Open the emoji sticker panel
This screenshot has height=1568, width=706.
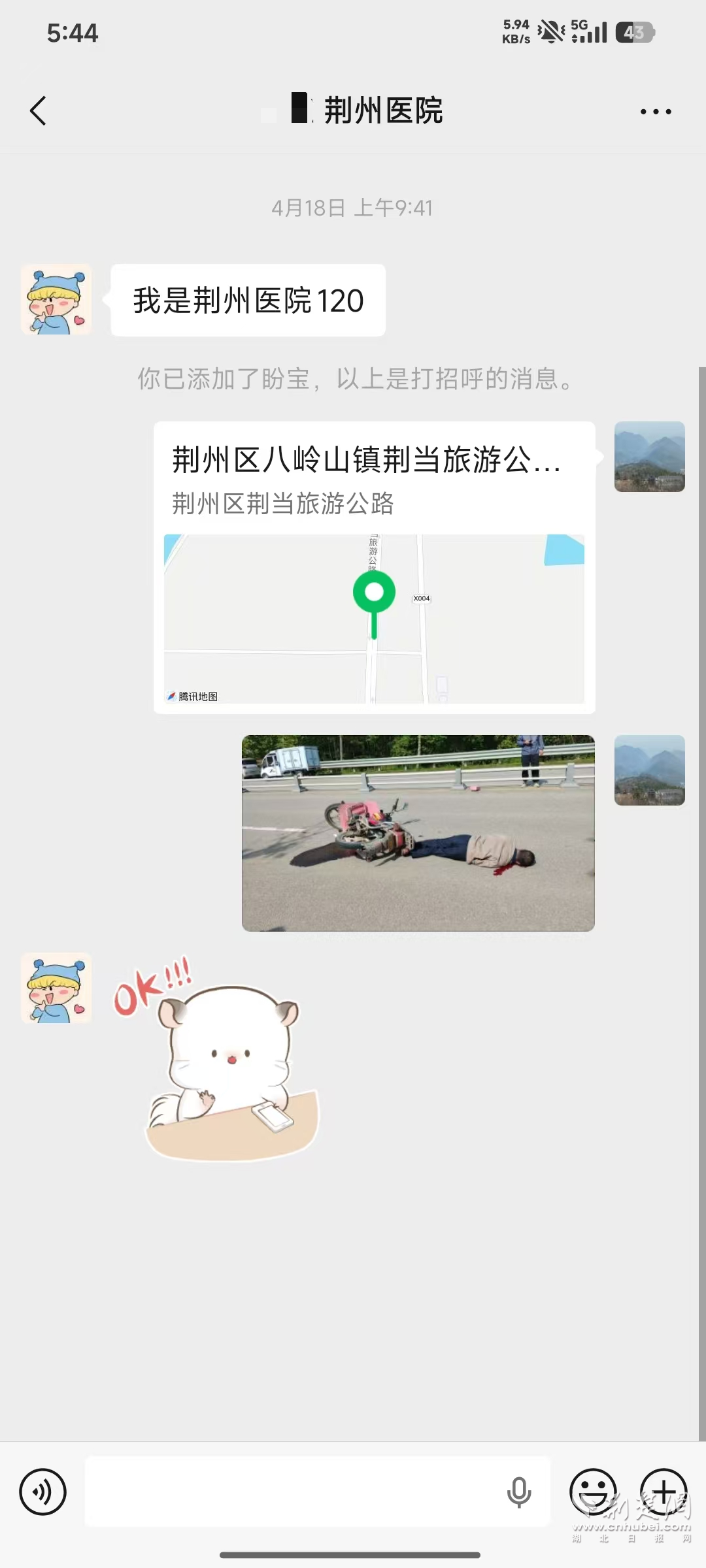[x=593, y=1492]
